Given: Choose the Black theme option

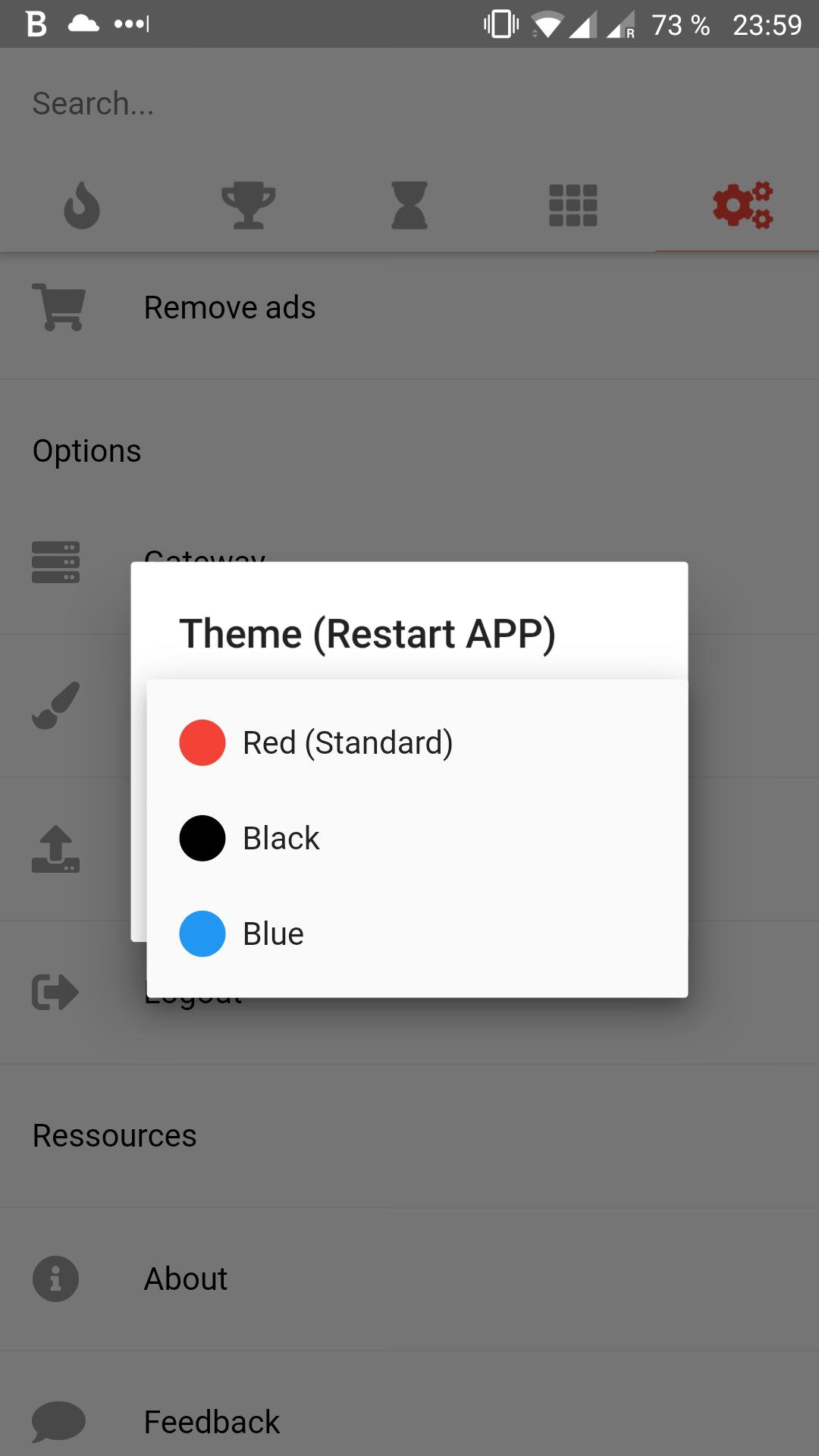Looking at the screenshot, I should [x=417, y=838].
